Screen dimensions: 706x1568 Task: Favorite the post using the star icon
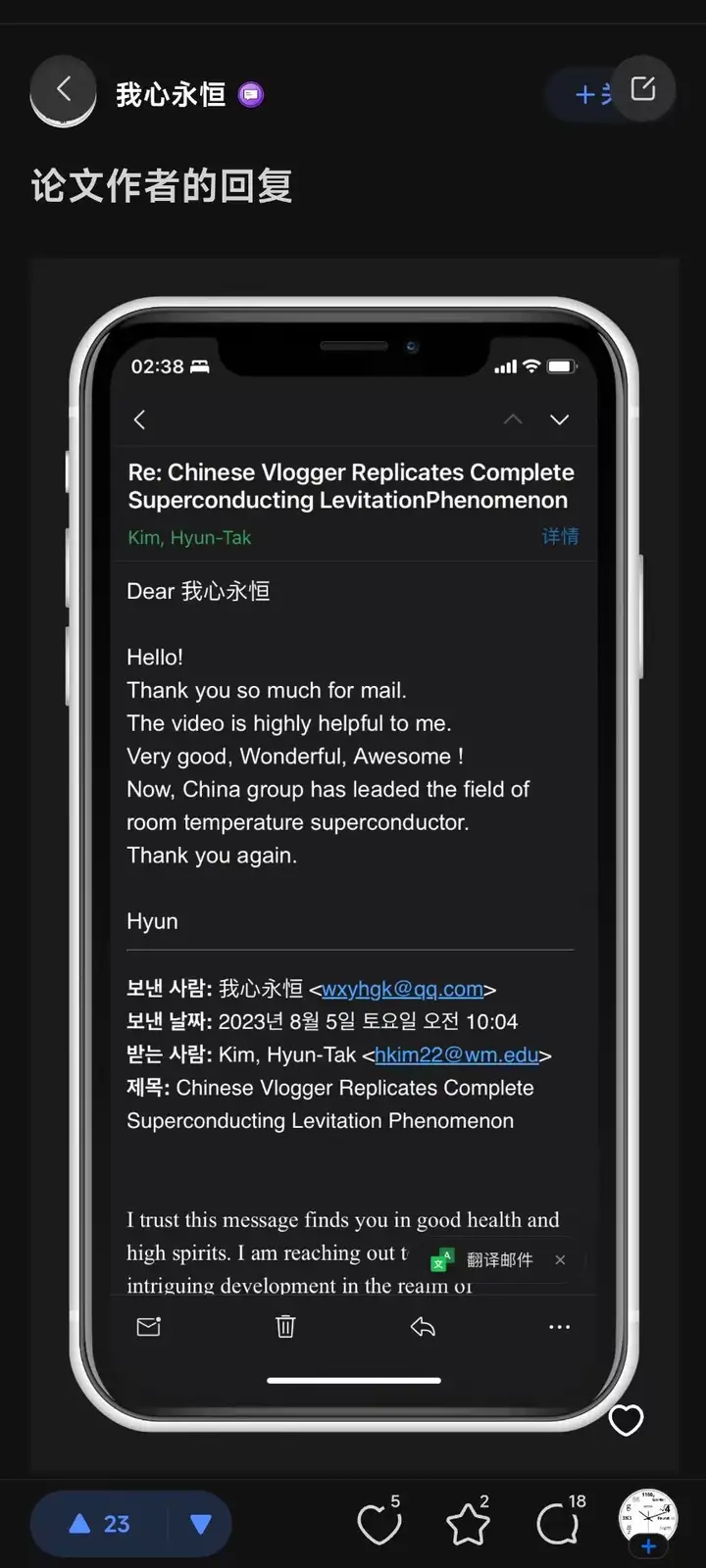pos(469,1523)
